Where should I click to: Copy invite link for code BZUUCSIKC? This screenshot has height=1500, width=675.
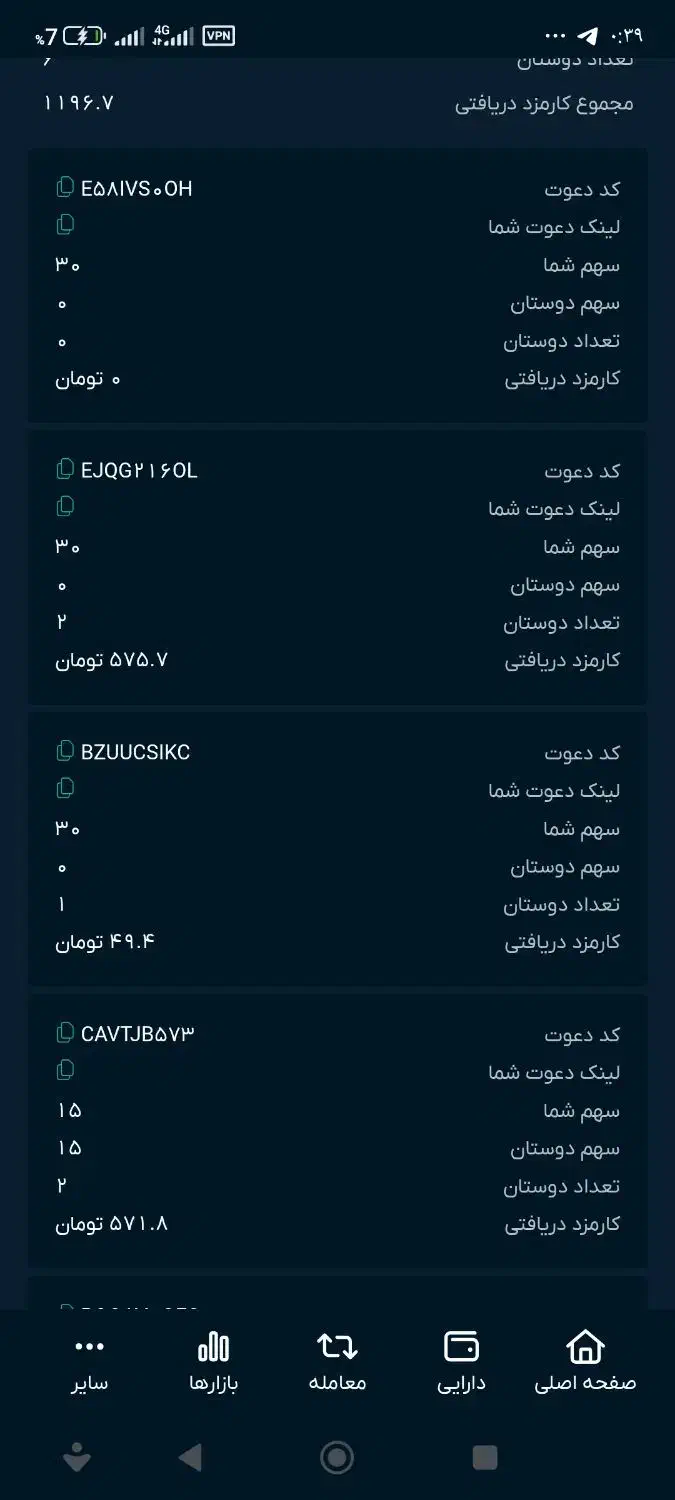65,789
